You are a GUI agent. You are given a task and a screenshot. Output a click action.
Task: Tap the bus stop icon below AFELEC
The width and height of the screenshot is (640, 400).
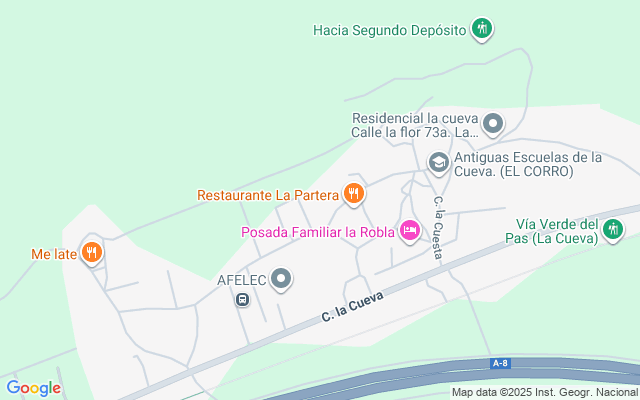[241, 299]
